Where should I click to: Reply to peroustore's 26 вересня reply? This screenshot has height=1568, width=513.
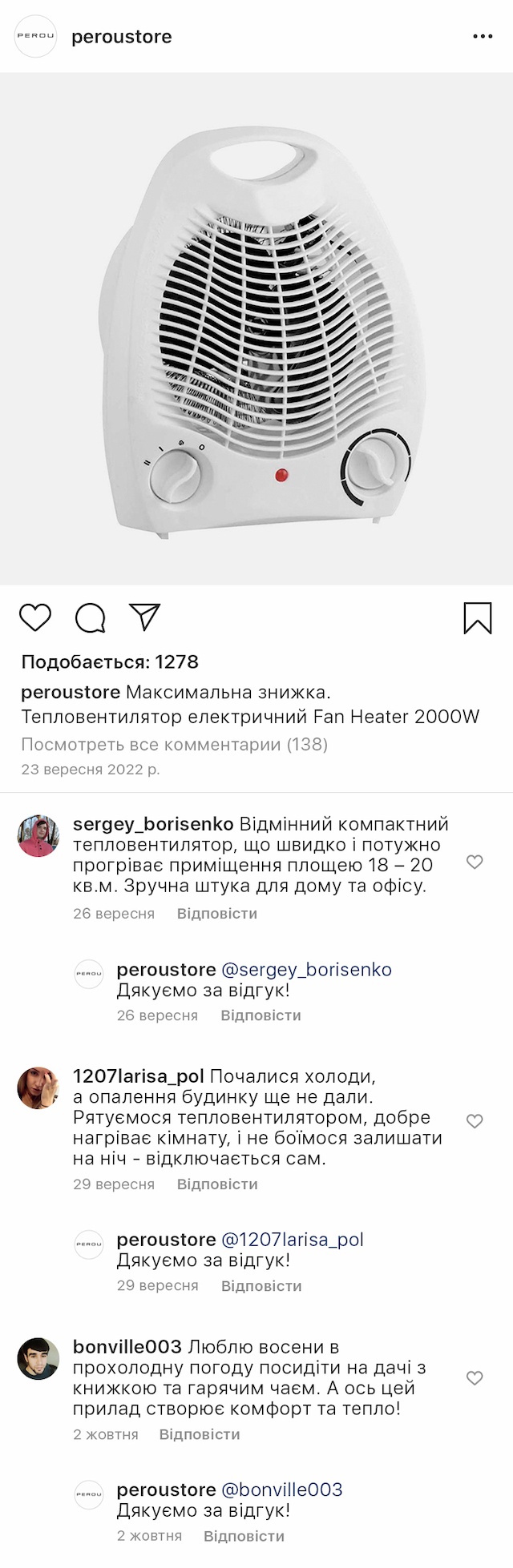point(261,1015)
